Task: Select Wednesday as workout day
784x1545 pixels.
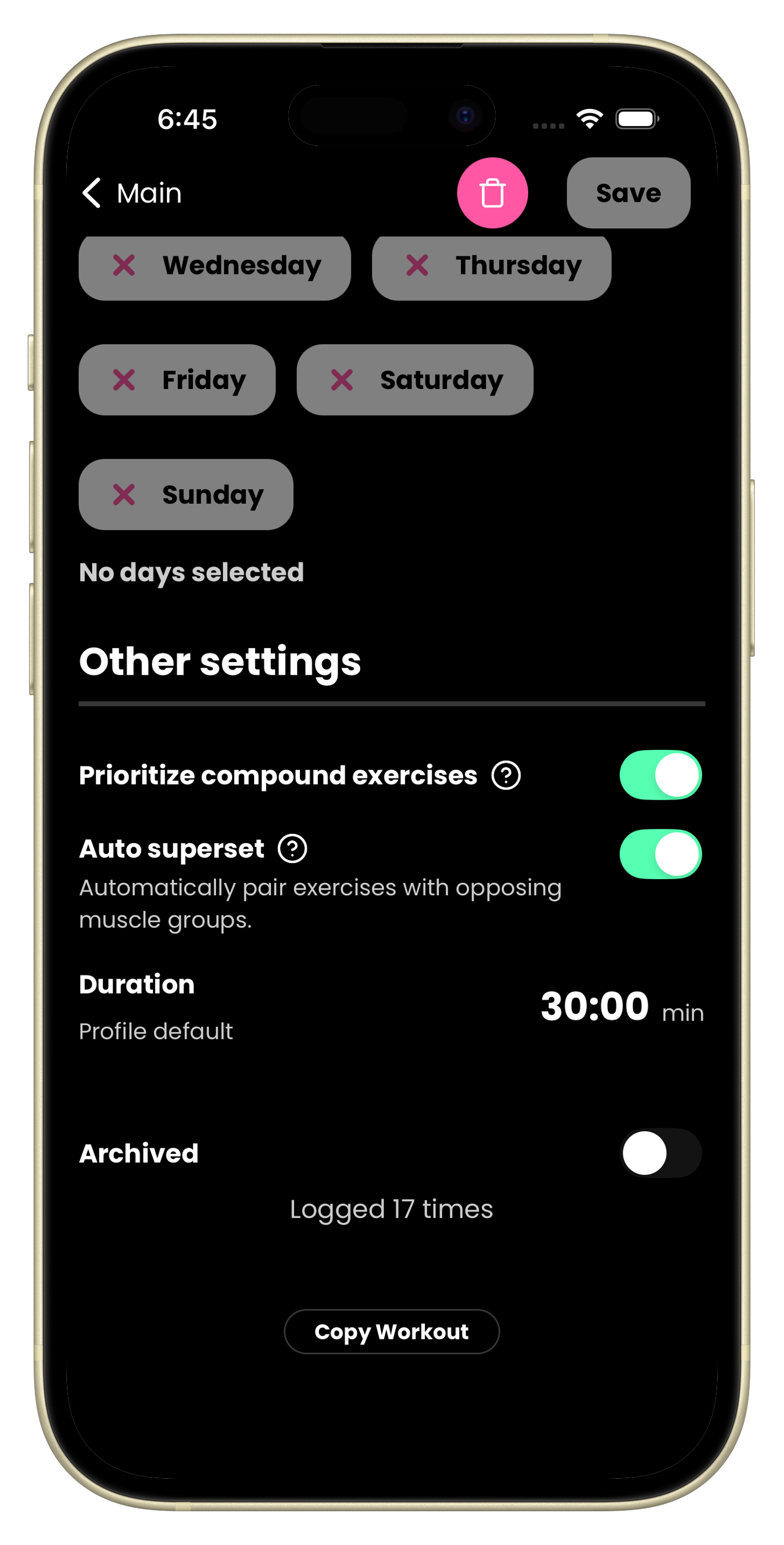Action: point(215,266)
